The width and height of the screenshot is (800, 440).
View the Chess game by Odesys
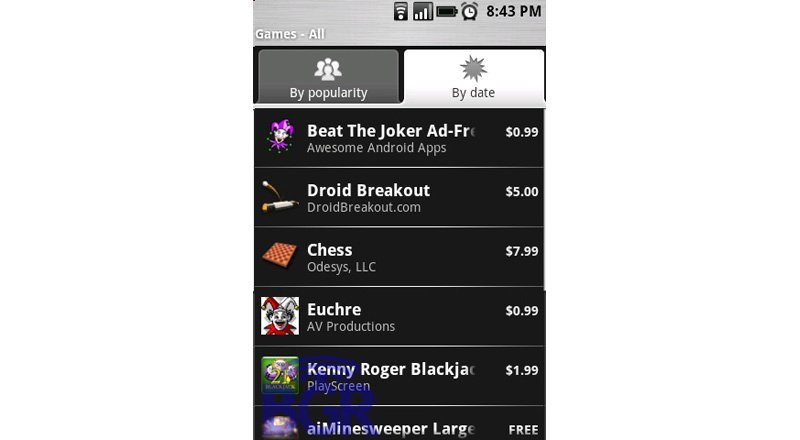(399, 258)
